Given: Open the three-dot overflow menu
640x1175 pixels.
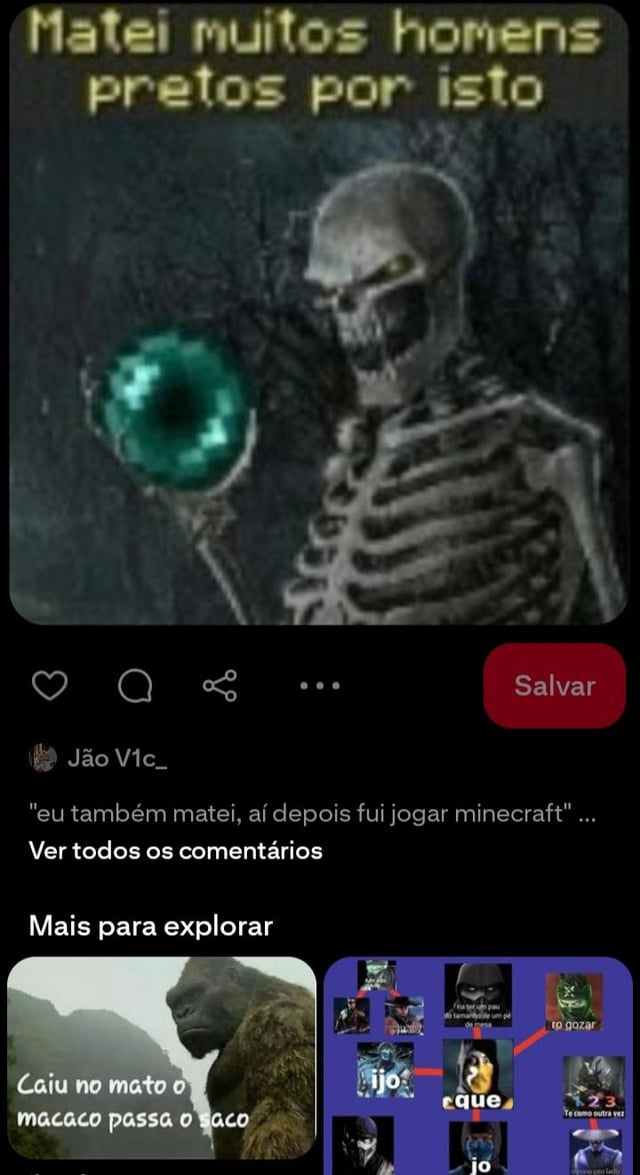Looking at the screenshot, I should (320, 686).
